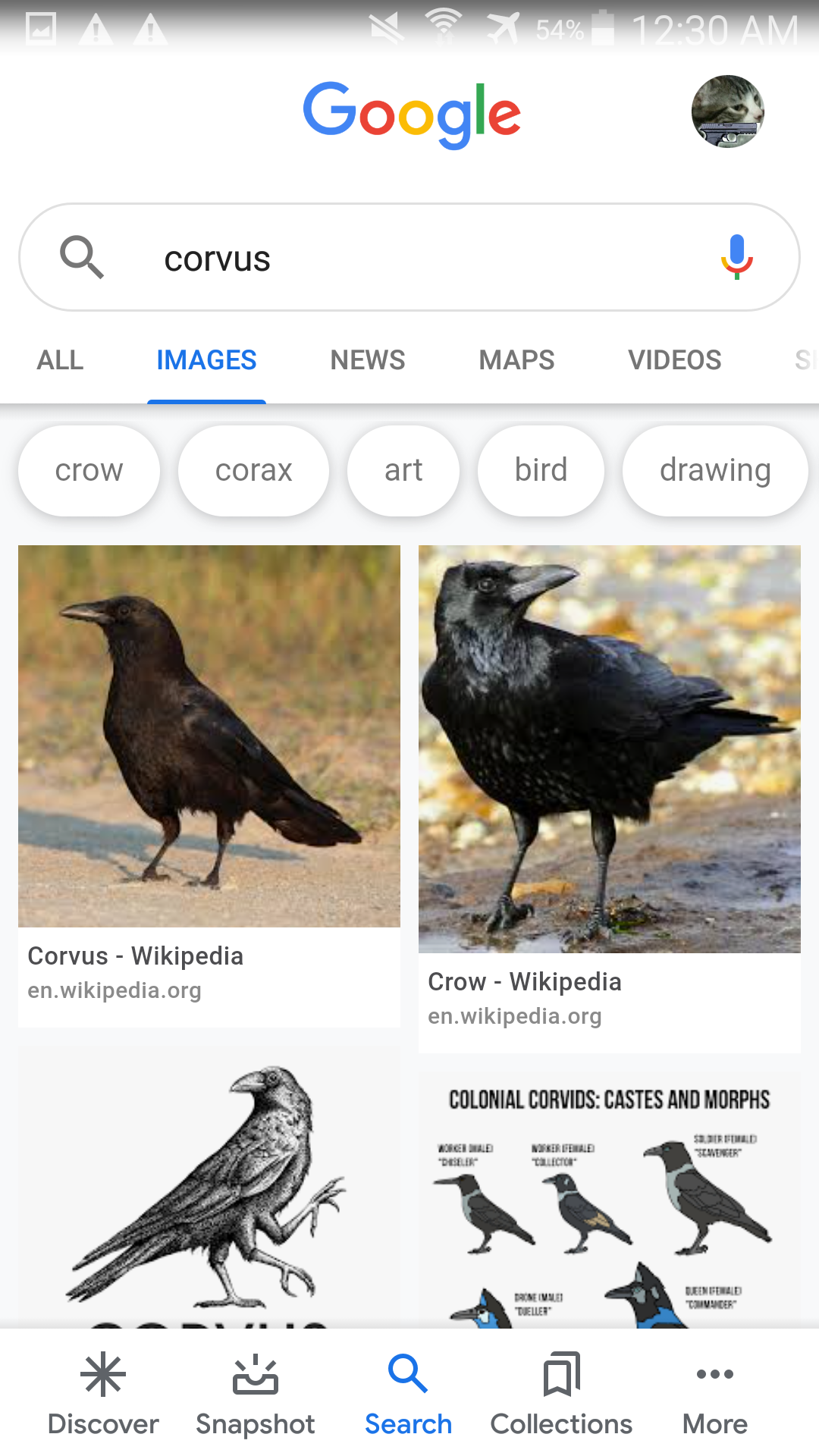819x1456 pixels.
Task: Tap the corax suggestion chip
Action: 253,470
